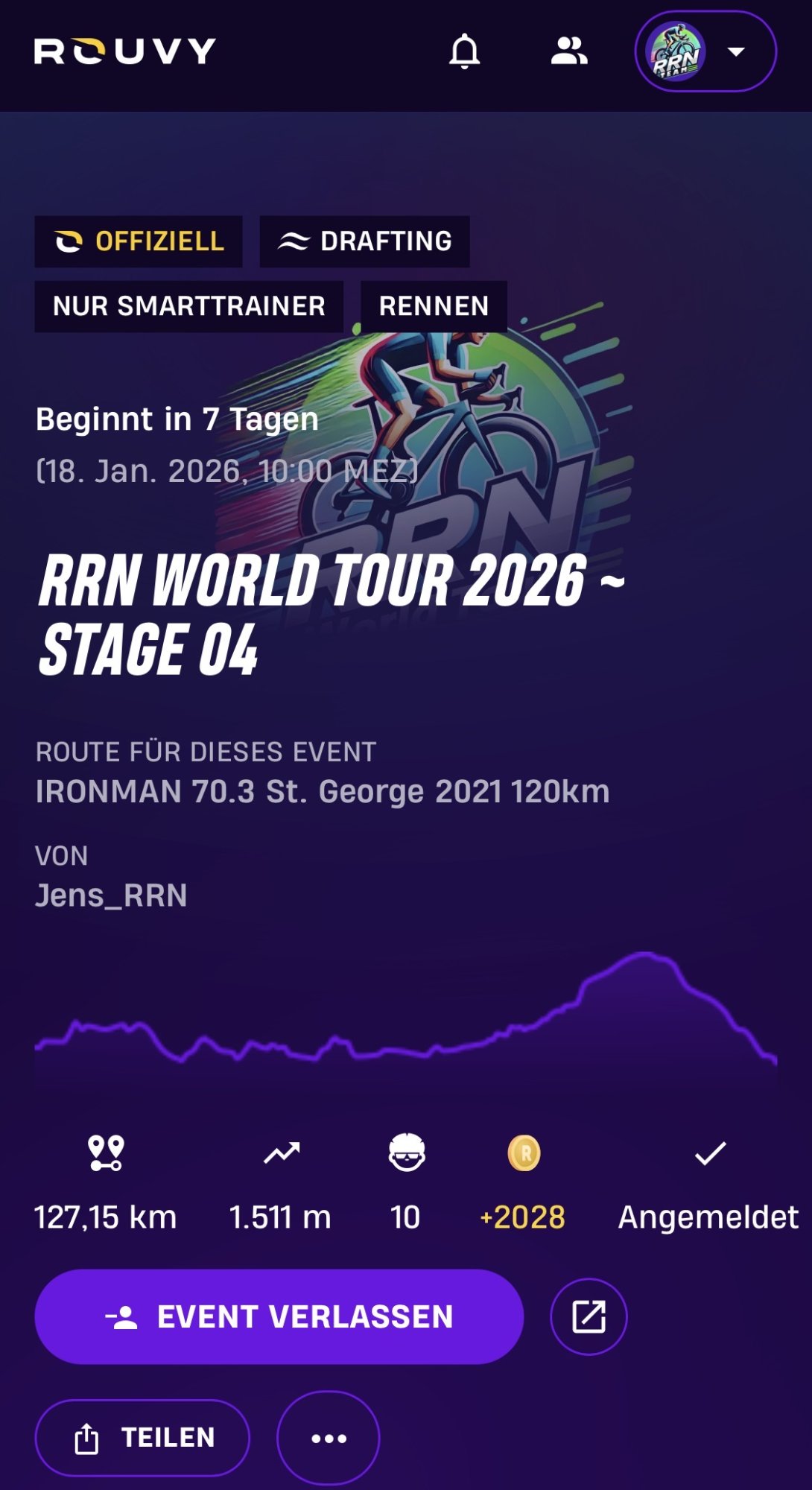Screen dimensions: 812x1490
Task: Open event in external link icon
Action: pos(589,1316)
